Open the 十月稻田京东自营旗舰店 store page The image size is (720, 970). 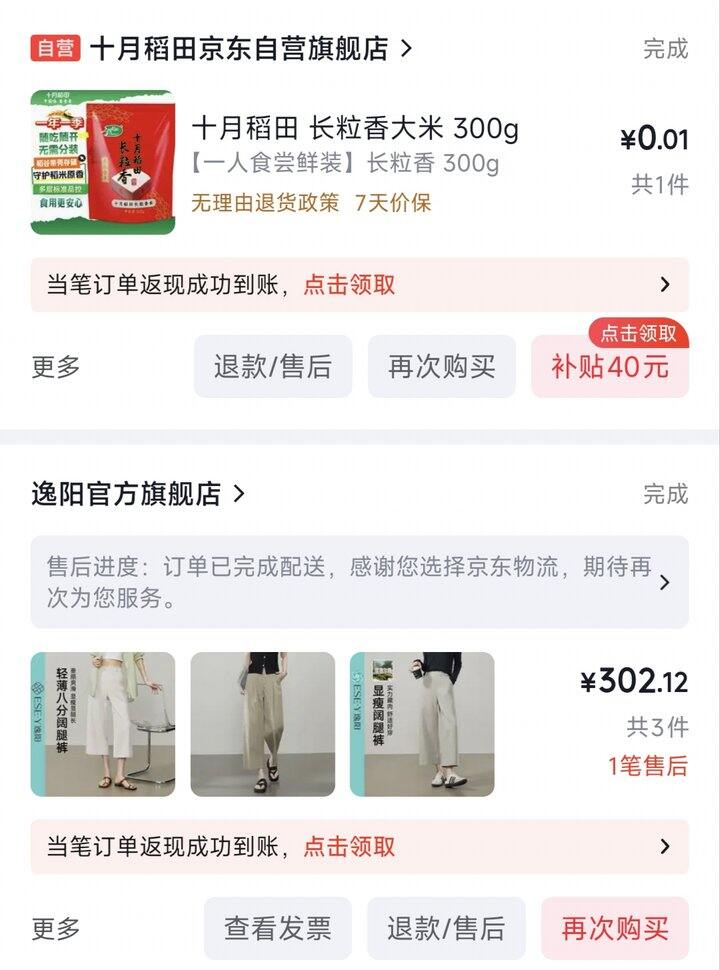pyautogui.click(x=251, y=48)
